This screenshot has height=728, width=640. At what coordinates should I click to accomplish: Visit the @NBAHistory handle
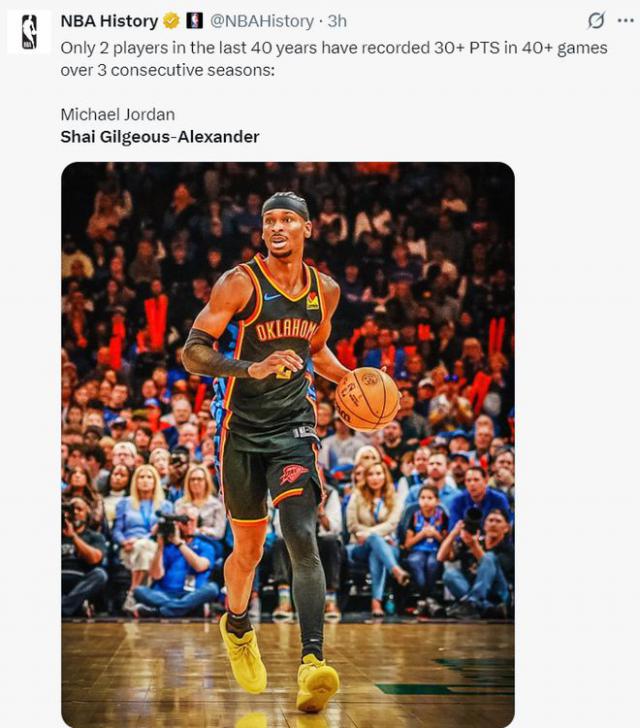coord(262,20)
